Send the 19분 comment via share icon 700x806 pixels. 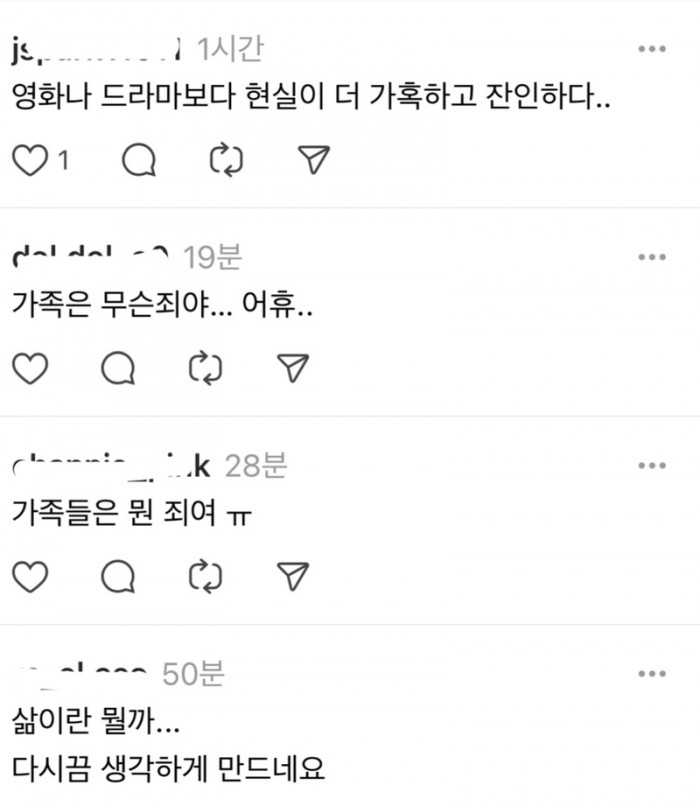[x=291, y=368]
